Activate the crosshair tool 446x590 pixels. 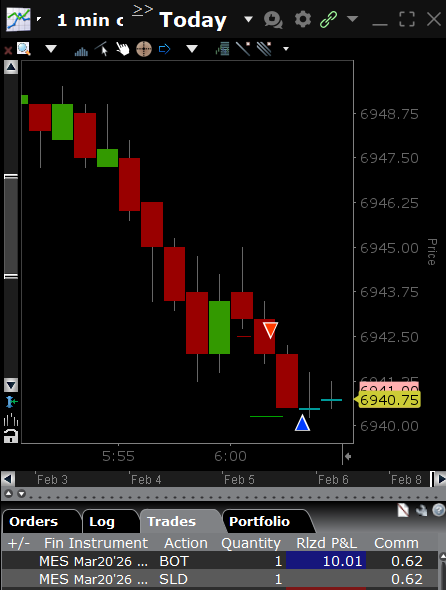click(143, 49)
